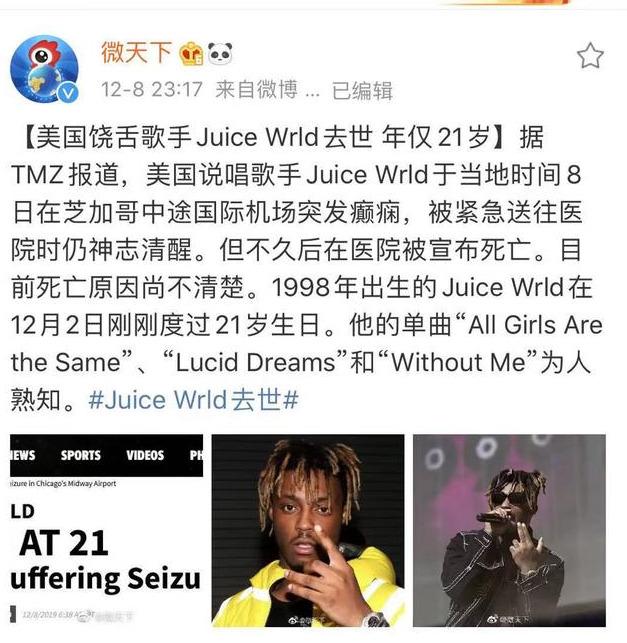Viewport: 627px width, 643px height.
Task: Open the #Juice Wrld去世# hashtag topic
Action: click(x=194, y=400)
